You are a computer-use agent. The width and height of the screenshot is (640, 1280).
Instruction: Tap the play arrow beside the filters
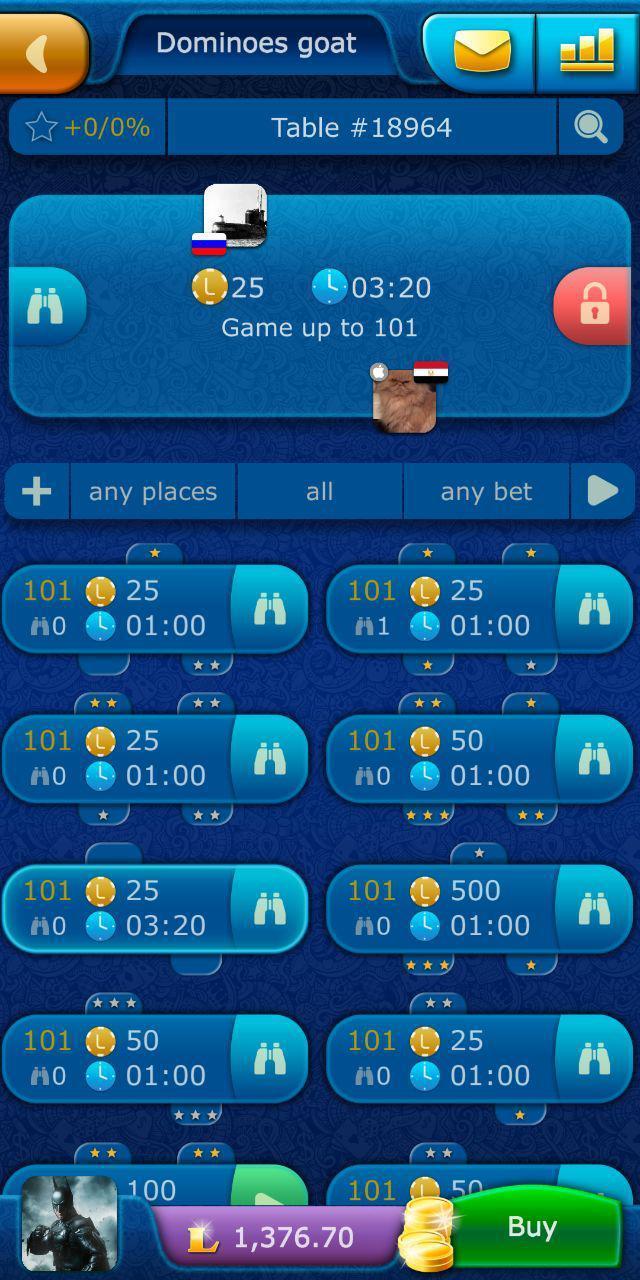[603, 491]
